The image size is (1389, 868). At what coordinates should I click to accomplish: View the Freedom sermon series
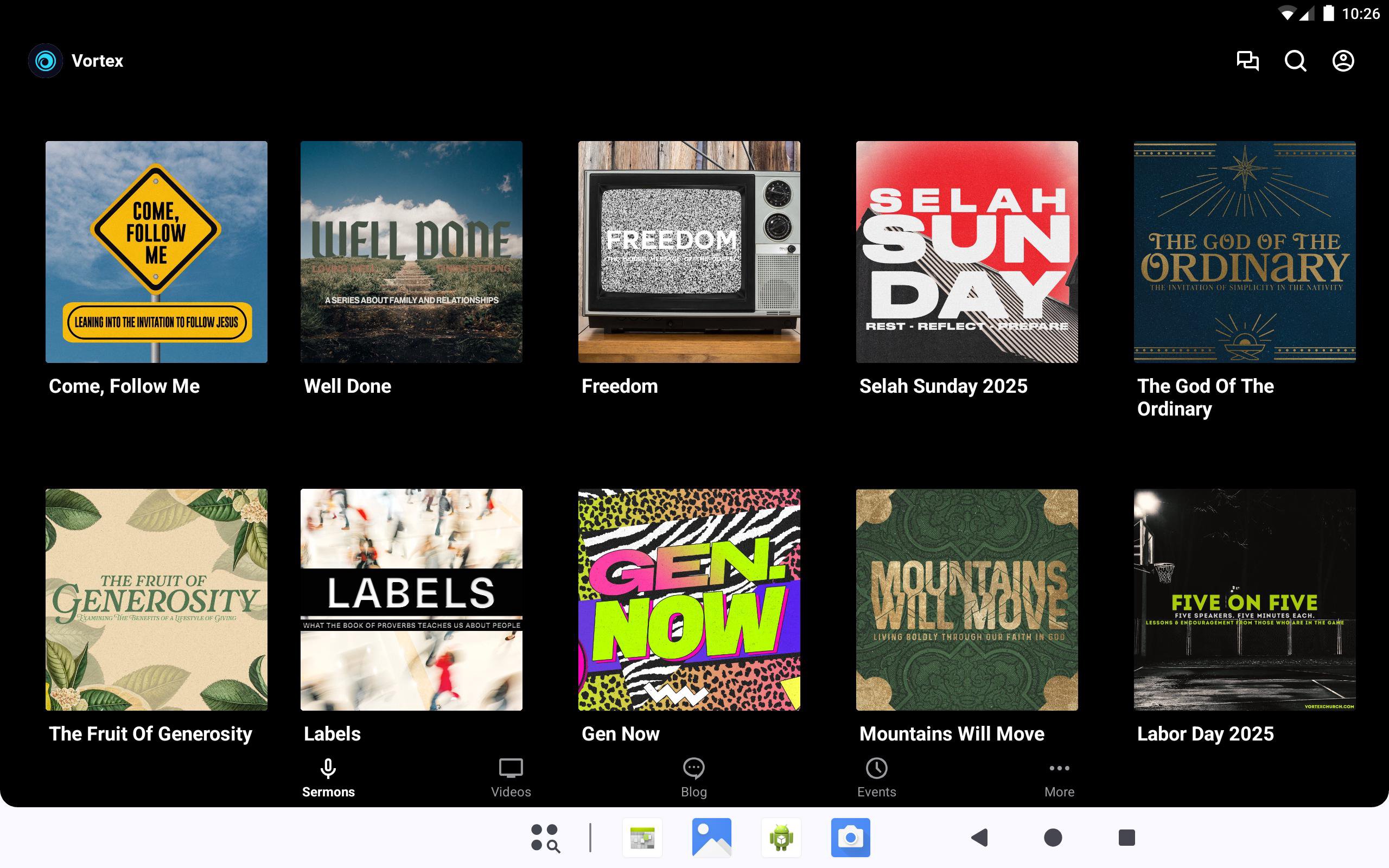(689, 252)
